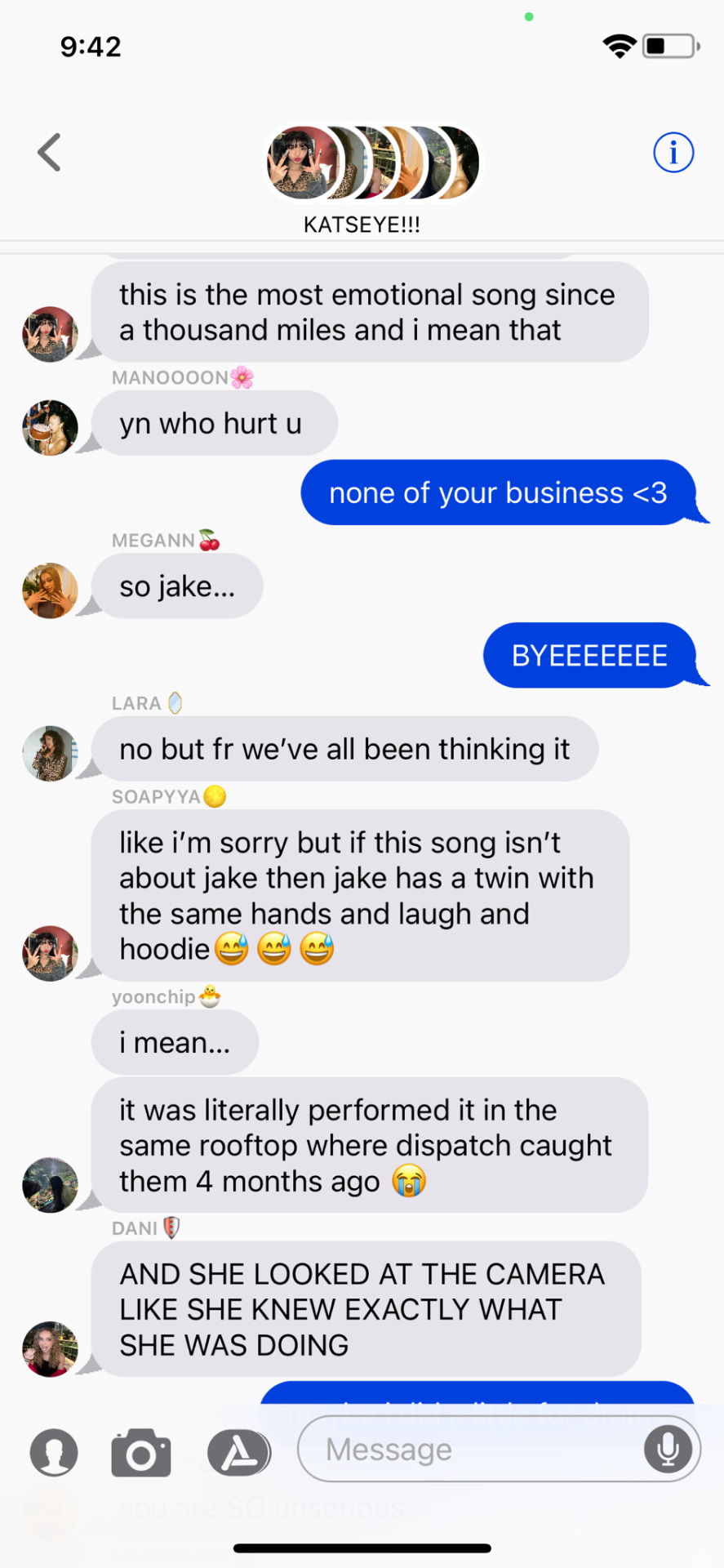
Task: Tap LARA's avatar beside her message
Action: [x=50, y=753]
